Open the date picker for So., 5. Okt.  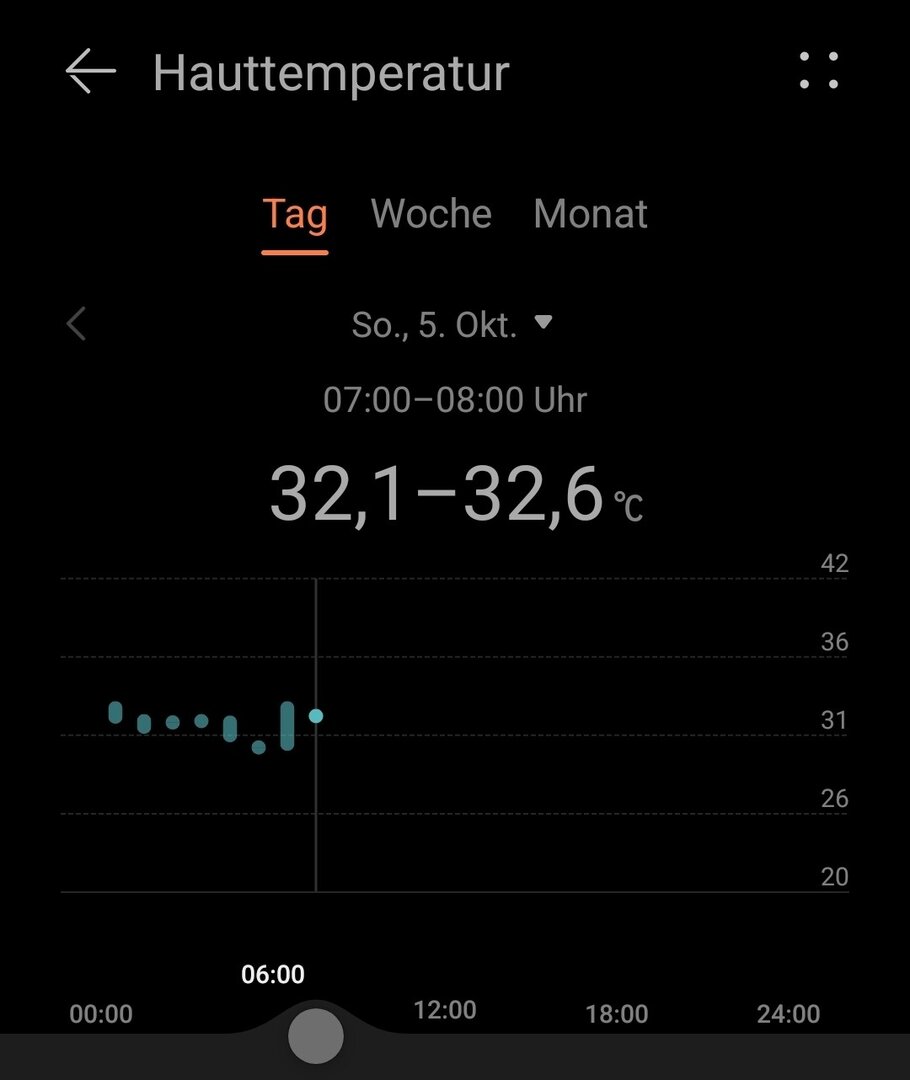[452, 324]
